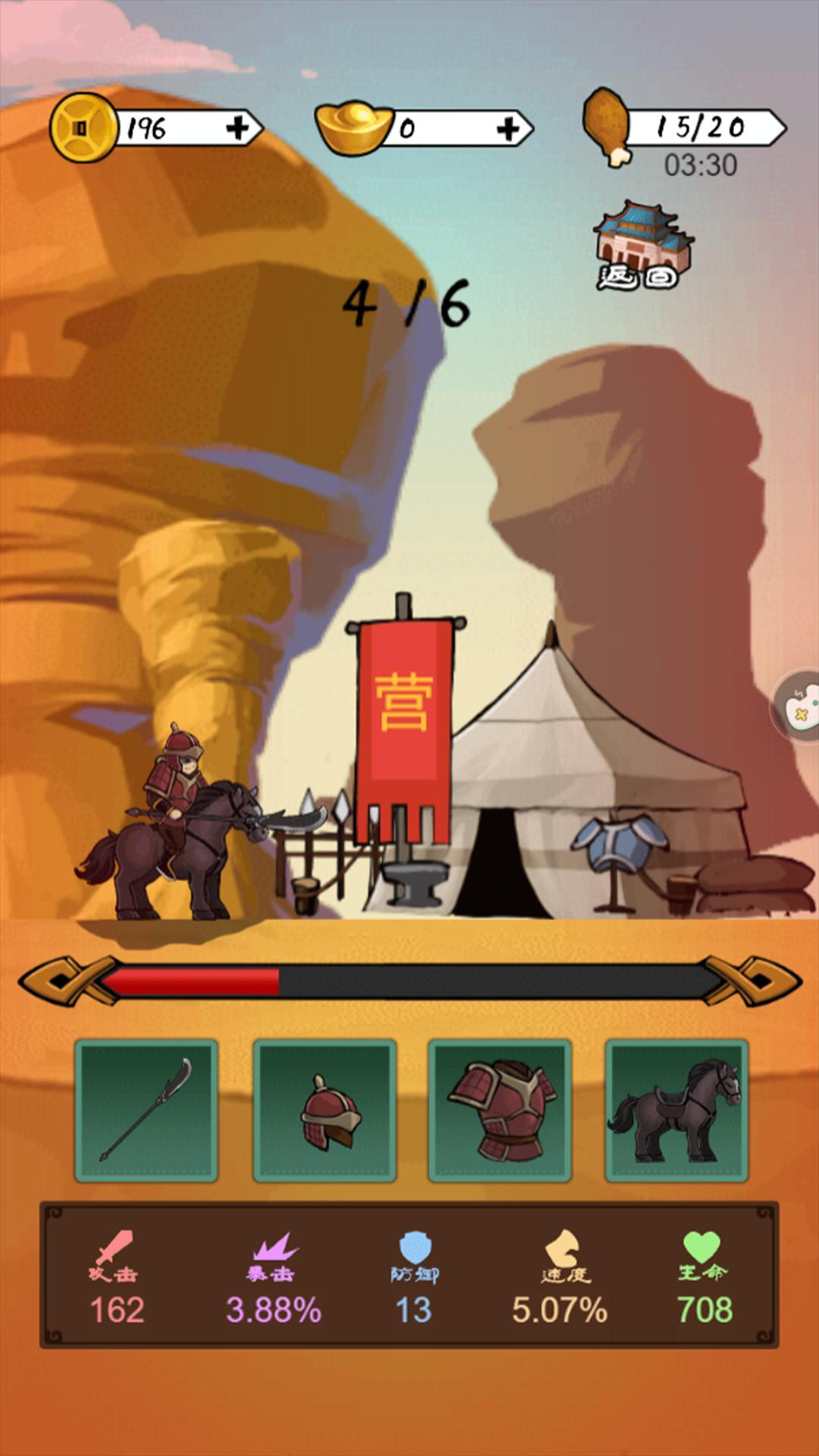Open the floating gamepad icon
Screen dimensions: 819x1456
coord(800,707)
